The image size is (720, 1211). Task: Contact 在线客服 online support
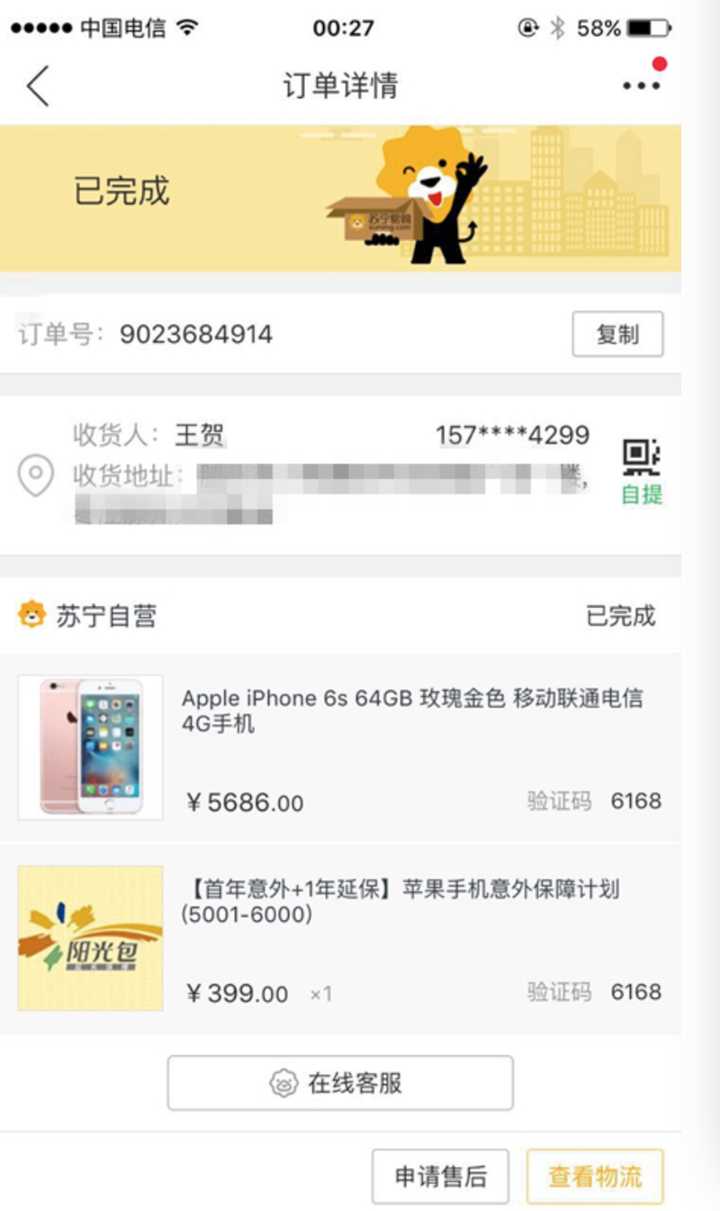coord(340,1083)
